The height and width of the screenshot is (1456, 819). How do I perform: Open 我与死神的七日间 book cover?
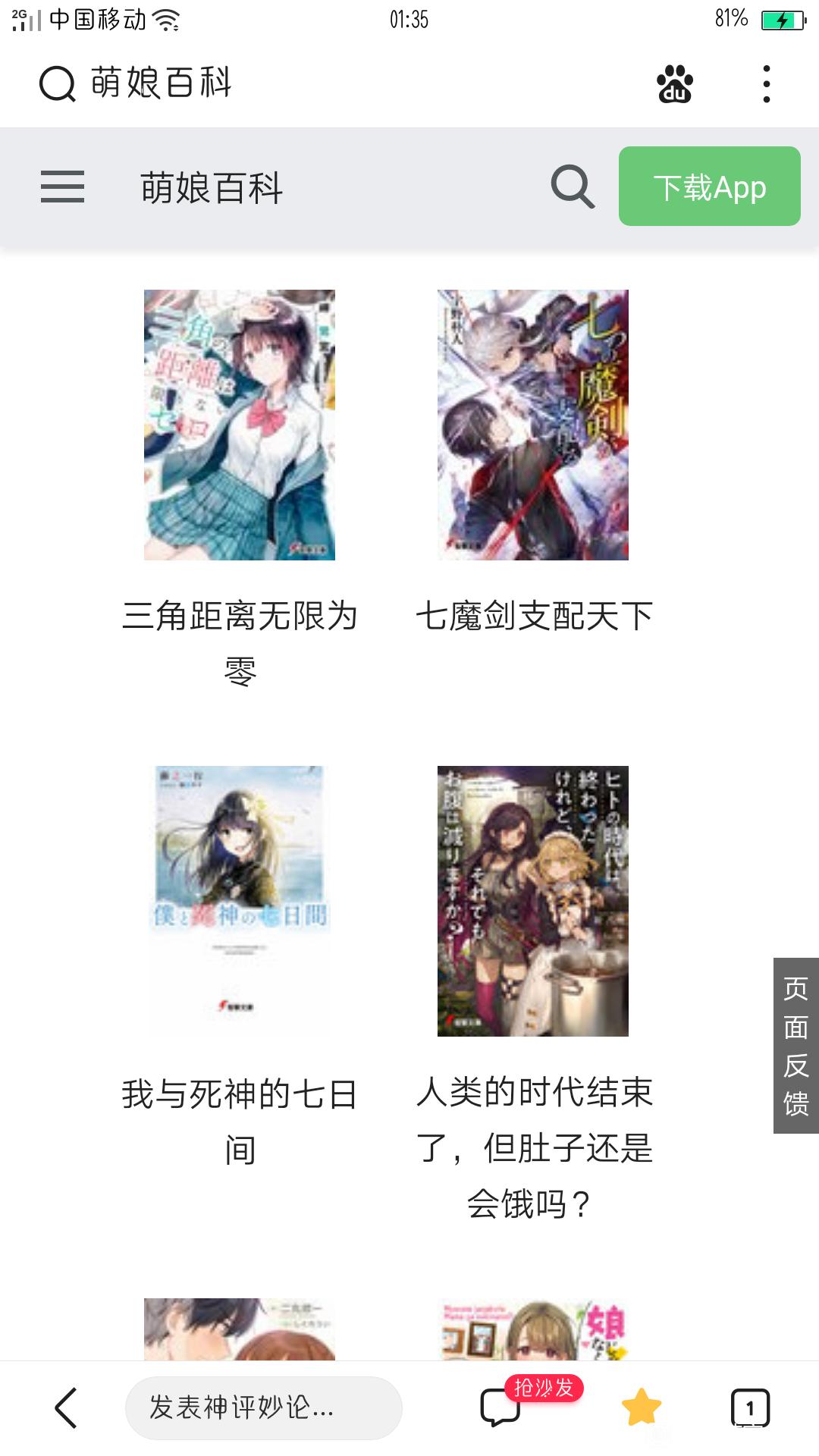(240, 901)
